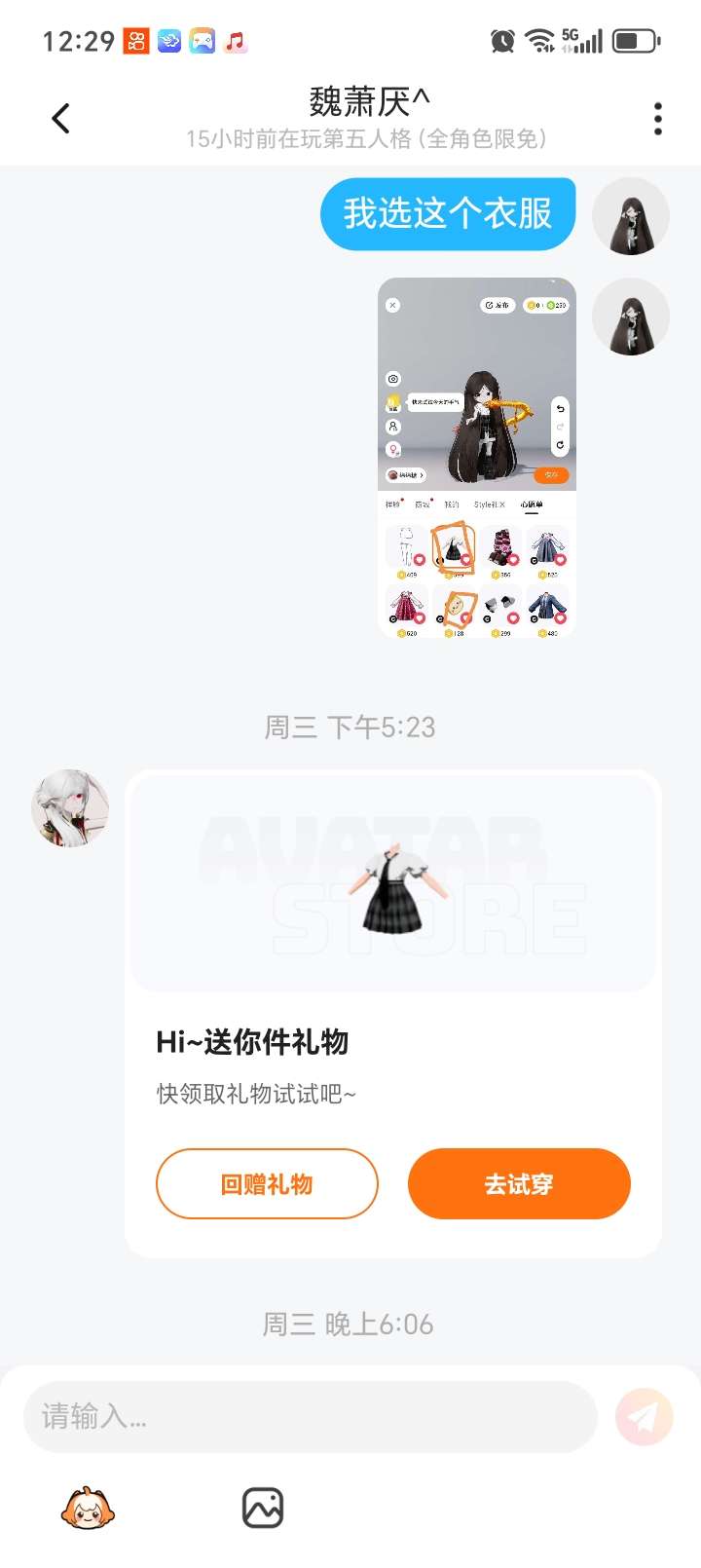Open the shared outfit screenshot image
This screenshot has width=701, height=1568.
(x=477, y=458)
